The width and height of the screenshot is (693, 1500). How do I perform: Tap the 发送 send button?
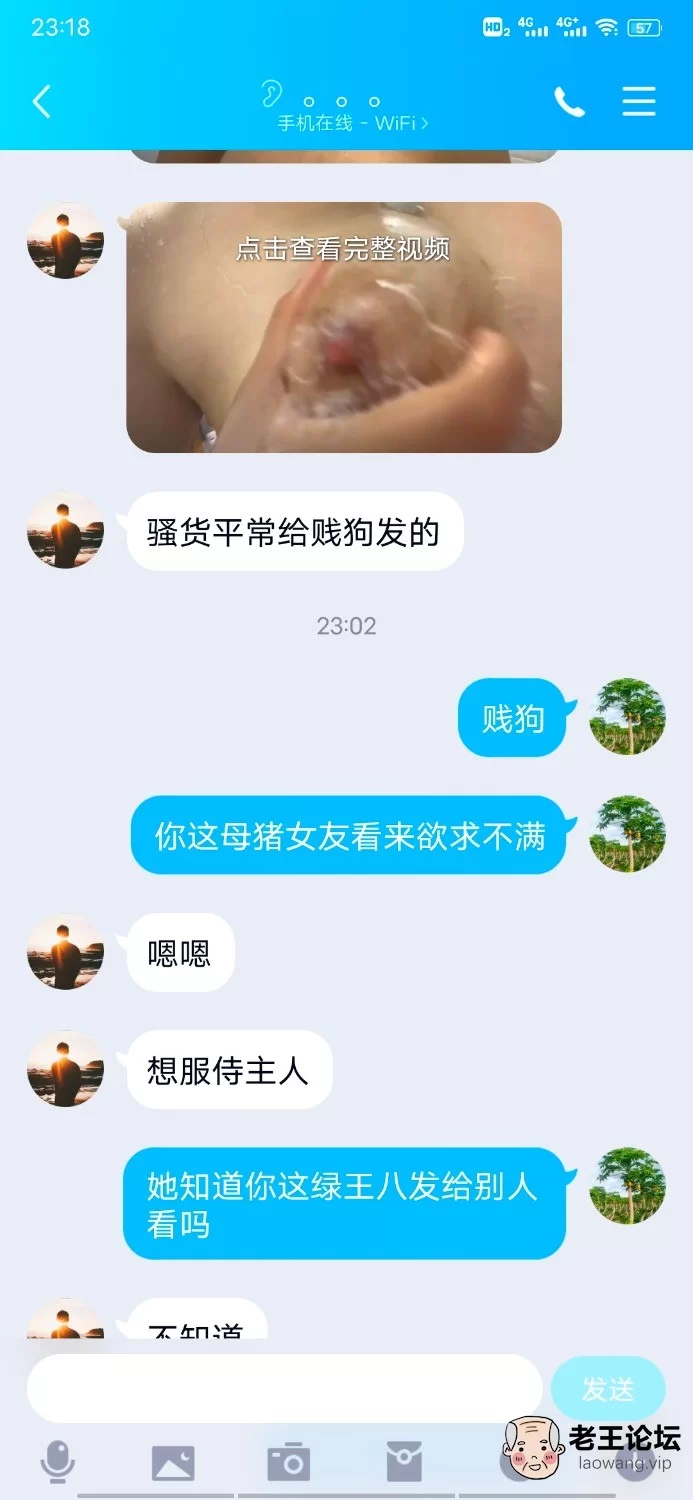click(x=608, y=1388)
